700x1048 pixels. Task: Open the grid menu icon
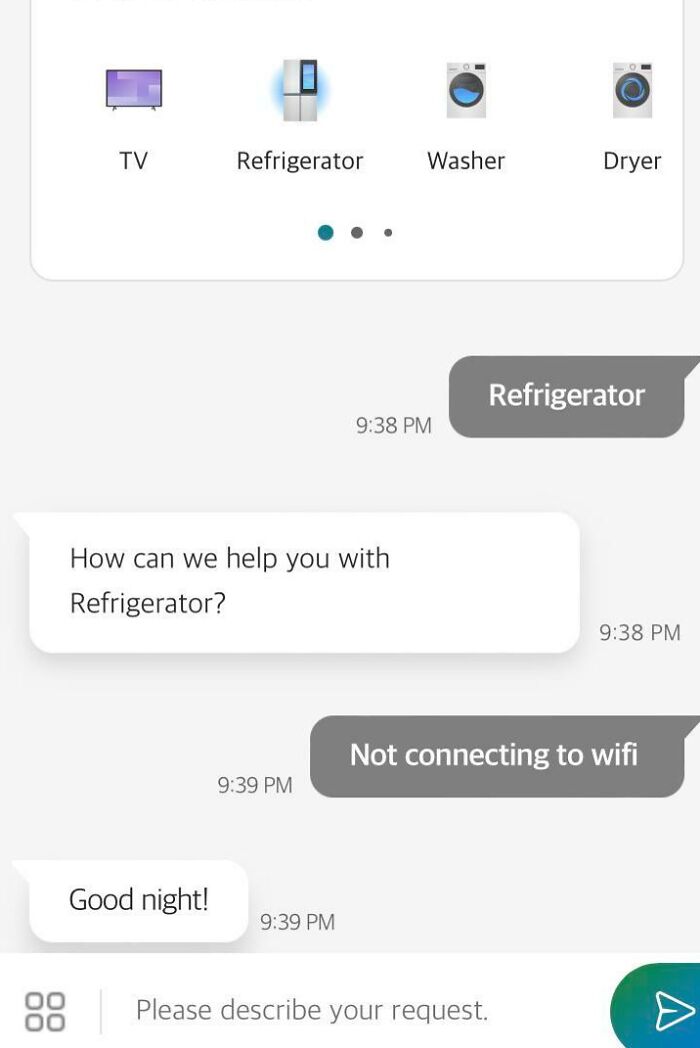[x=45, y=1011]
